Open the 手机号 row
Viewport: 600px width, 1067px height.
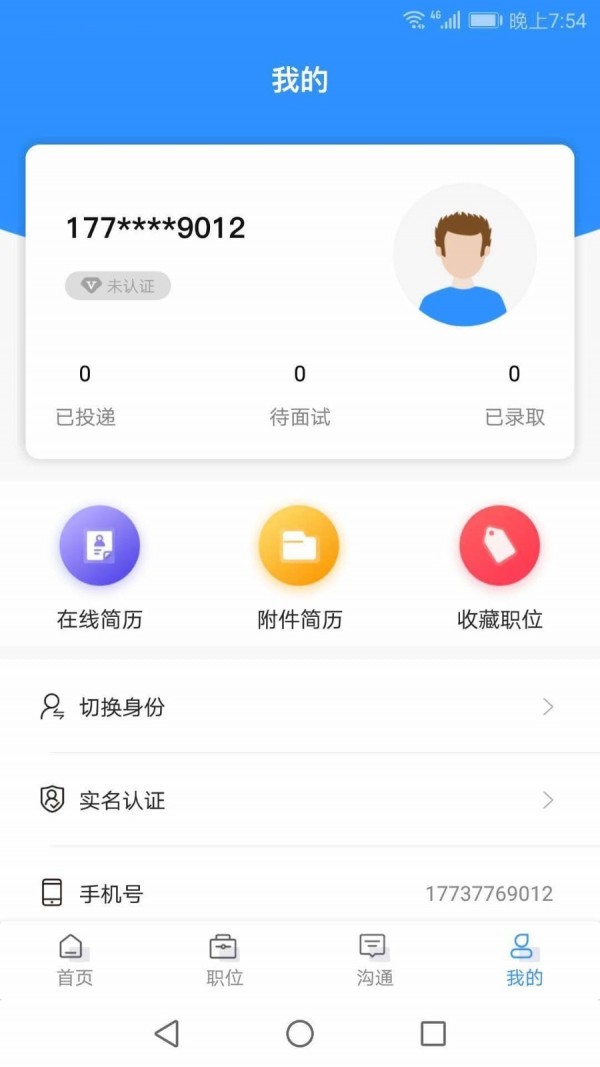(x=300, y=893)
